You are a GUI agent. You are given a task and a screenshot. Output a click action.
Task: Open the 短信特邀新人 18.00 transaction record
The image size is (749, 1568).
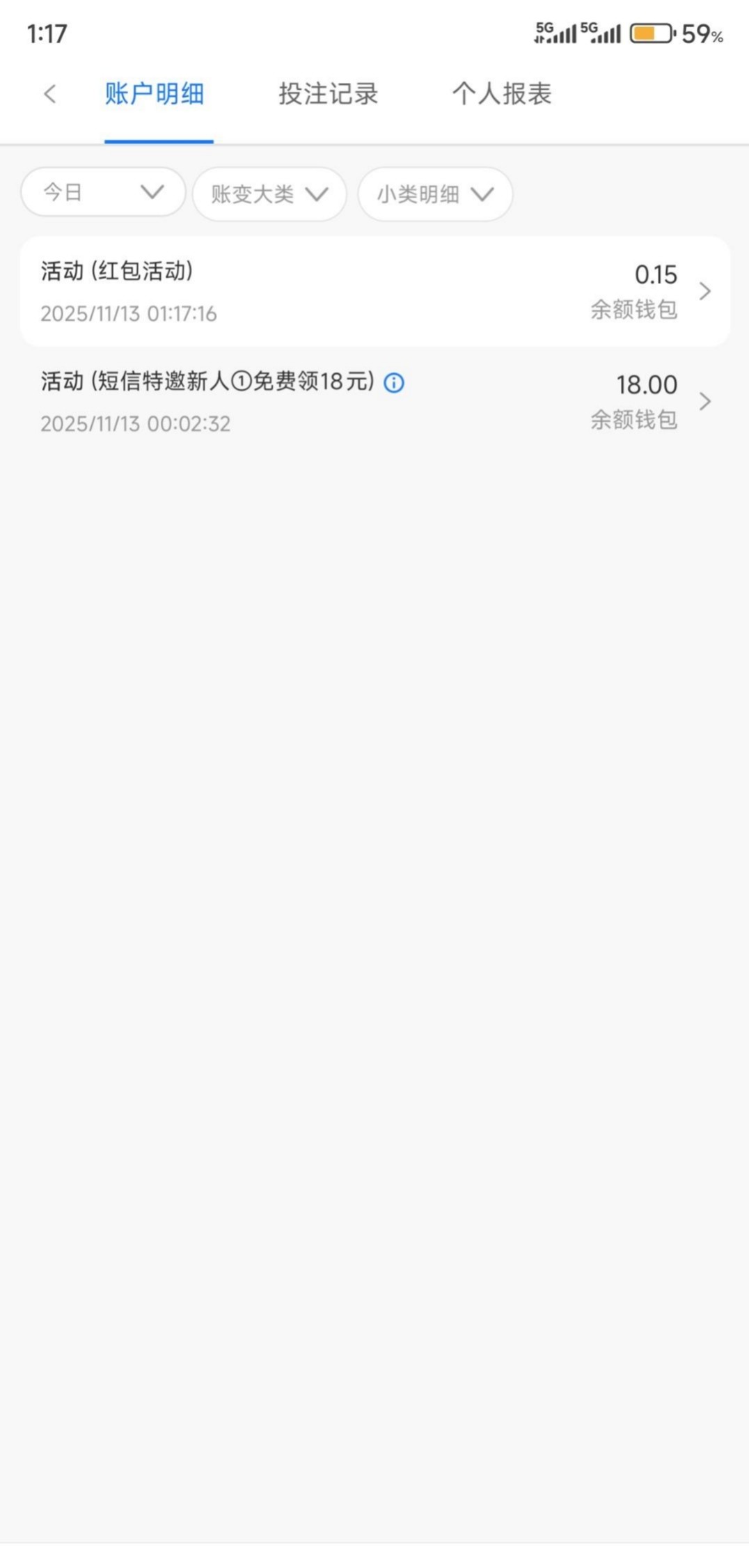[x=374, y=402]
